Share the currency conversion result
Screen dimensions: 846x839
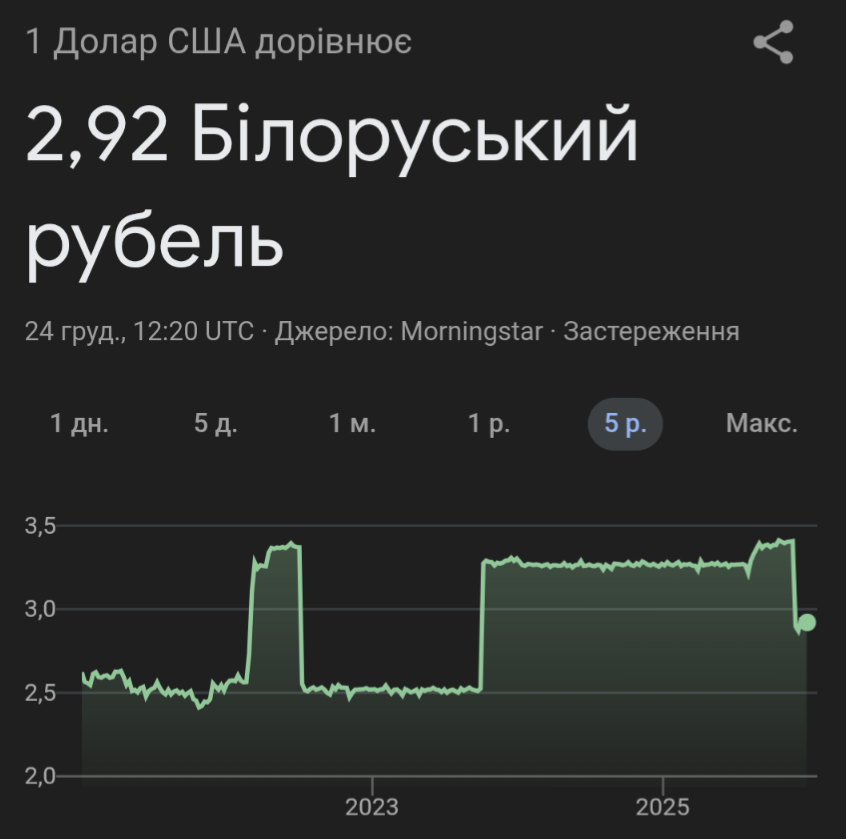tap(773, 43)
